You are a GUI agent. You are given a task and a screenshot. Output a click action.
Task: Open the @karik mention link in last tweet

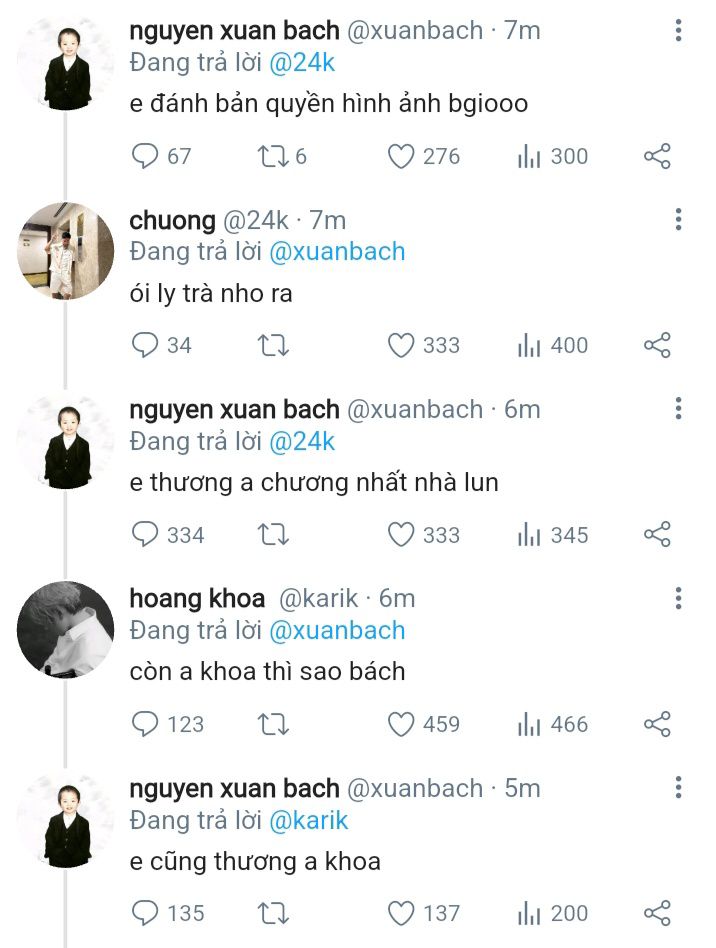coord(309,820)
